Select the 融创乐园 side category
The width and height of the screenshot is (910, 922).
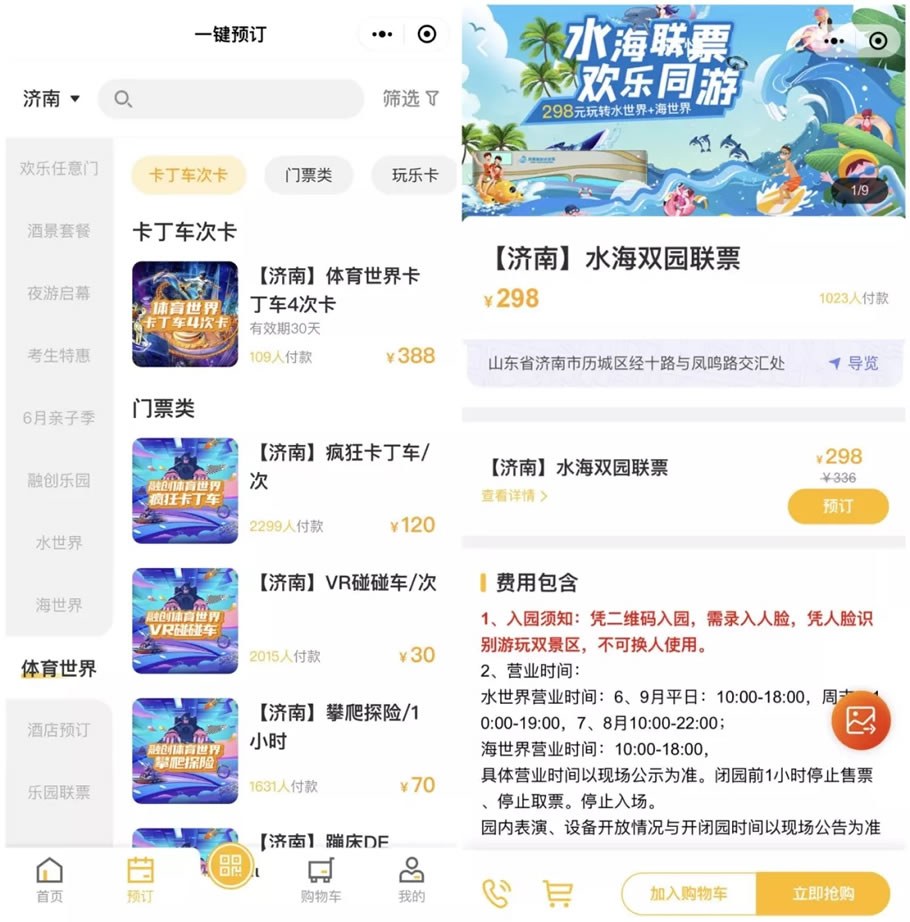[x=59, y=480]
